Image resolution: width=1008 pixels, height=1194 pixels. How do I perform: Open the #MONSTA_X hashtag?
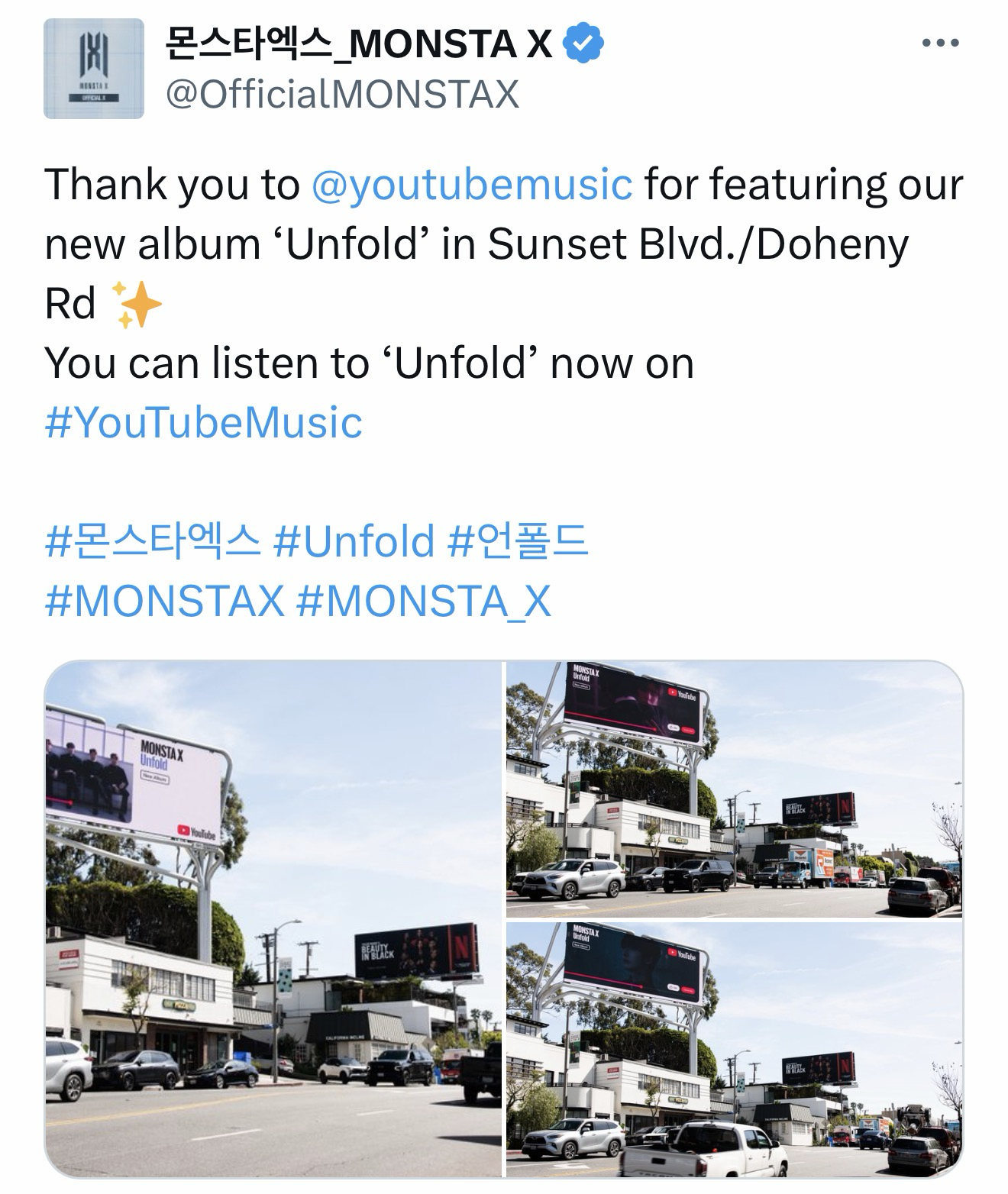(x=422, y=601)
